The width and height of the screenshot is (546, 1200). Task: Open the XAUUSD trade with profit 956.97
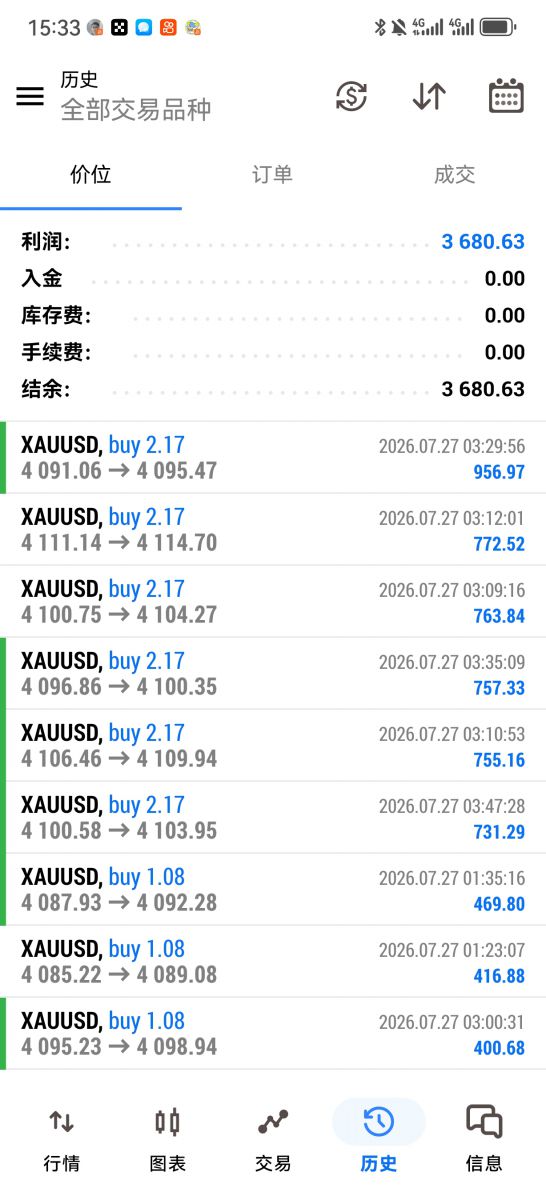point(273,458)
